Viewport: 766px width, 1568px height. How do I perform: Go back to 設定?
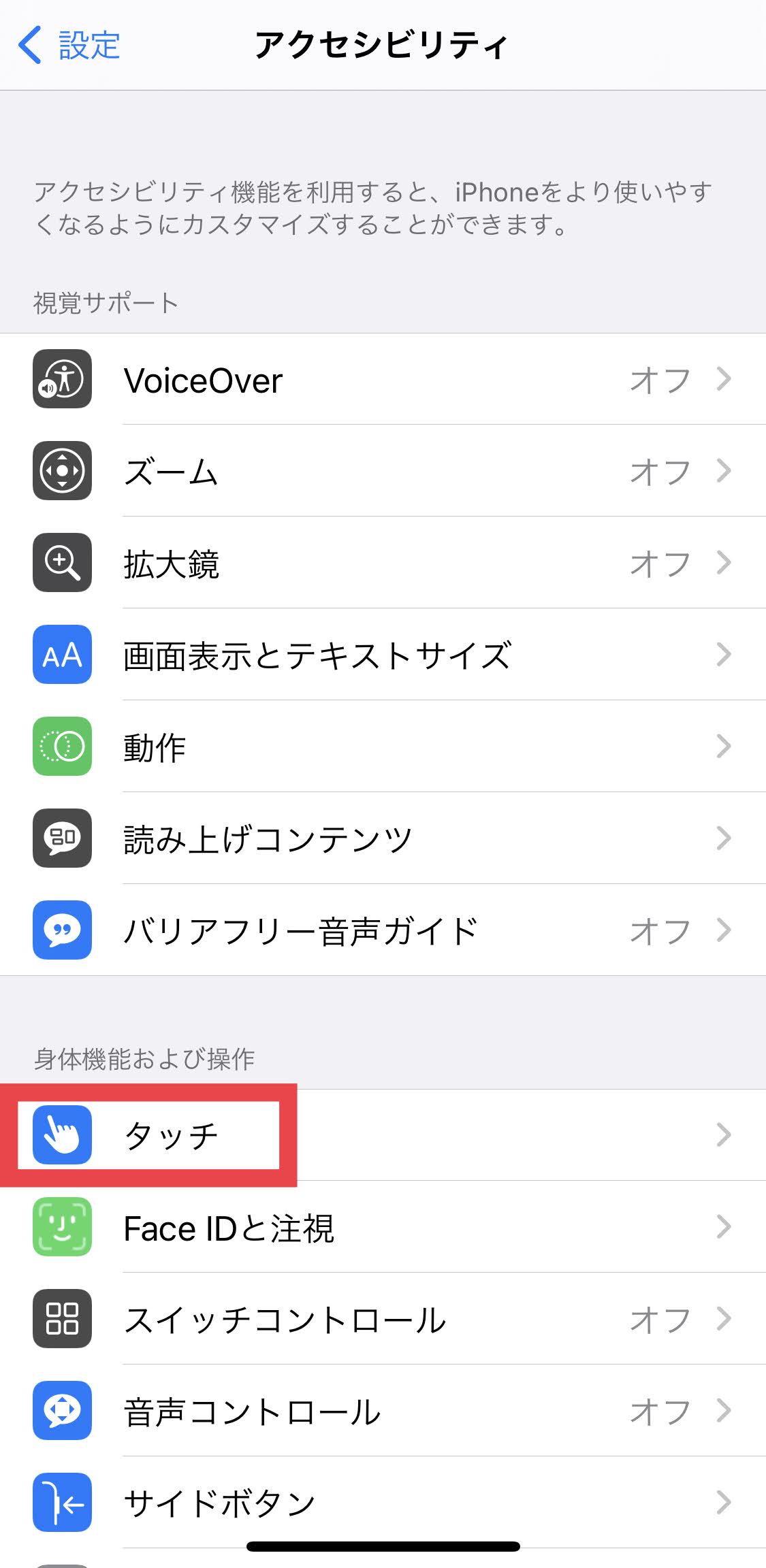coord(69,46)
